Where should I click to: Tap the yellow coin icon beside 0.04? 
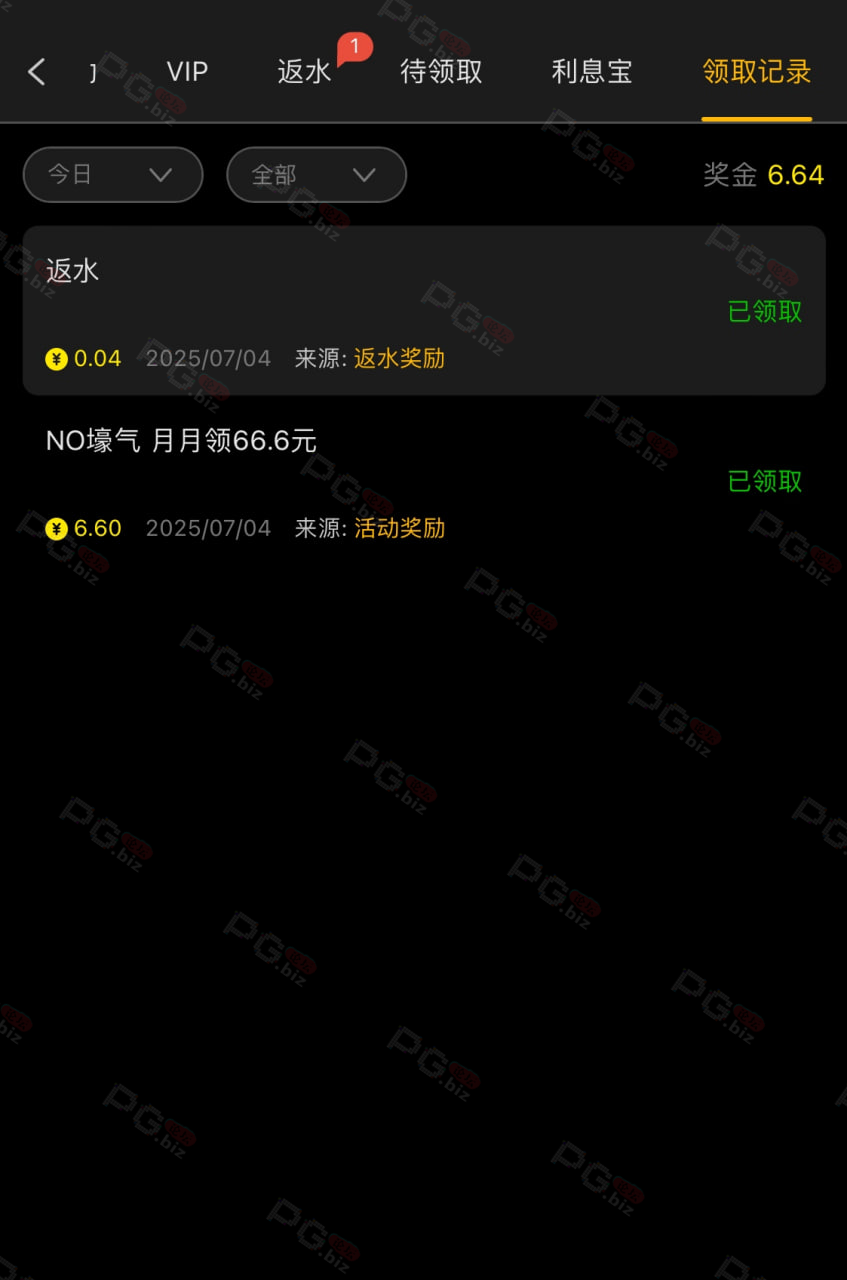pyautogui.click(x=57, y=358)
